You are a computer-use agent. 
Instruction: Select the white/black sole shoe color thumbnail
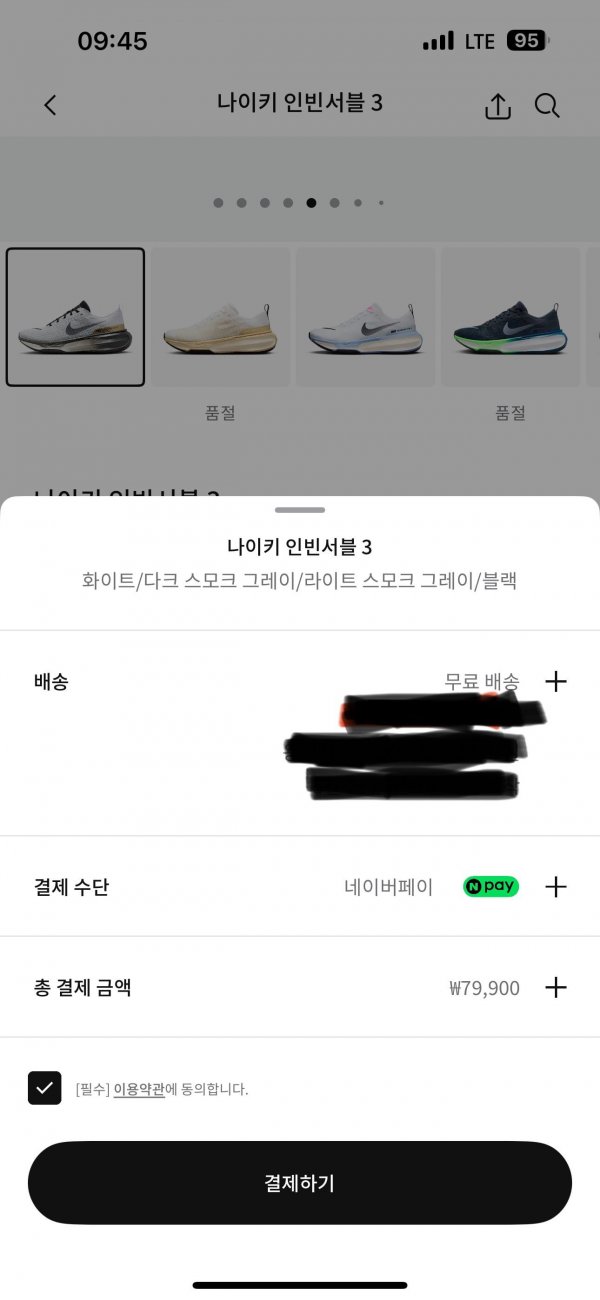click(75, 317)
